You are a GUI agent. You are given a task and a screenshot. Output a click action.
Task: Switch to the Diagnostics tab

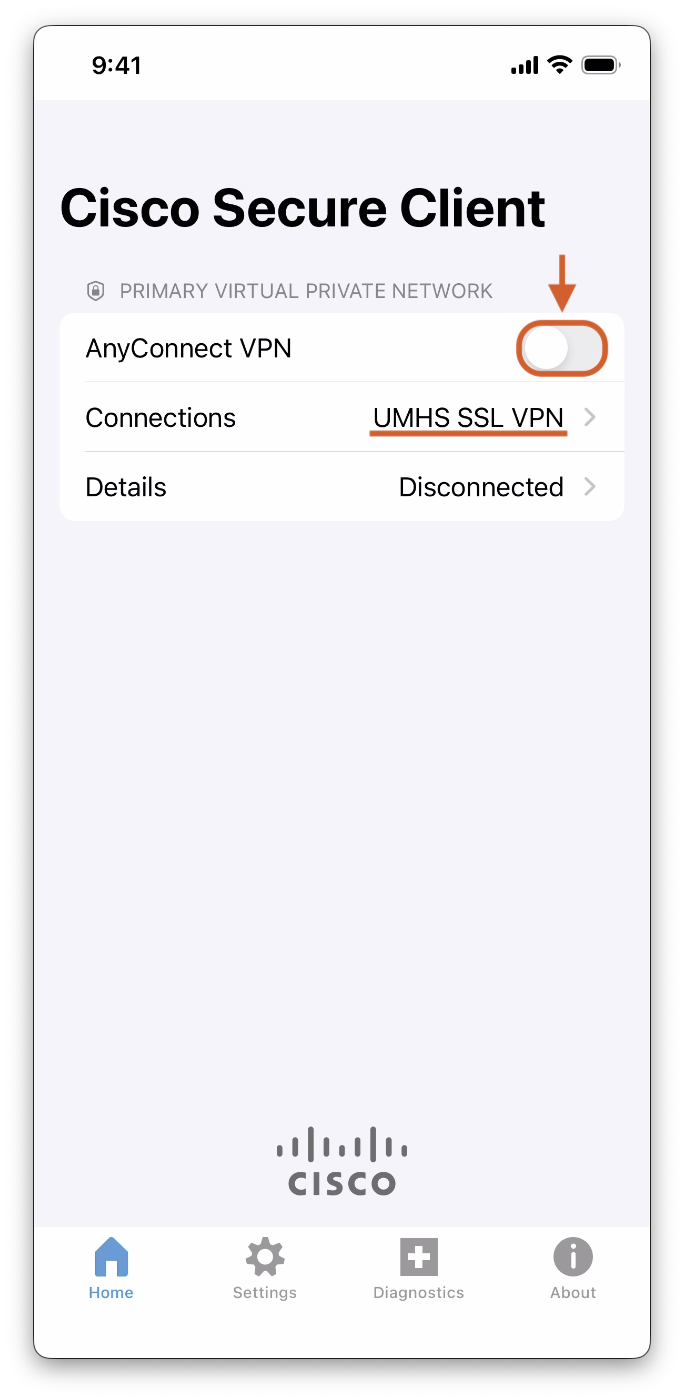pyautogui.click(x=418, y=1268)
